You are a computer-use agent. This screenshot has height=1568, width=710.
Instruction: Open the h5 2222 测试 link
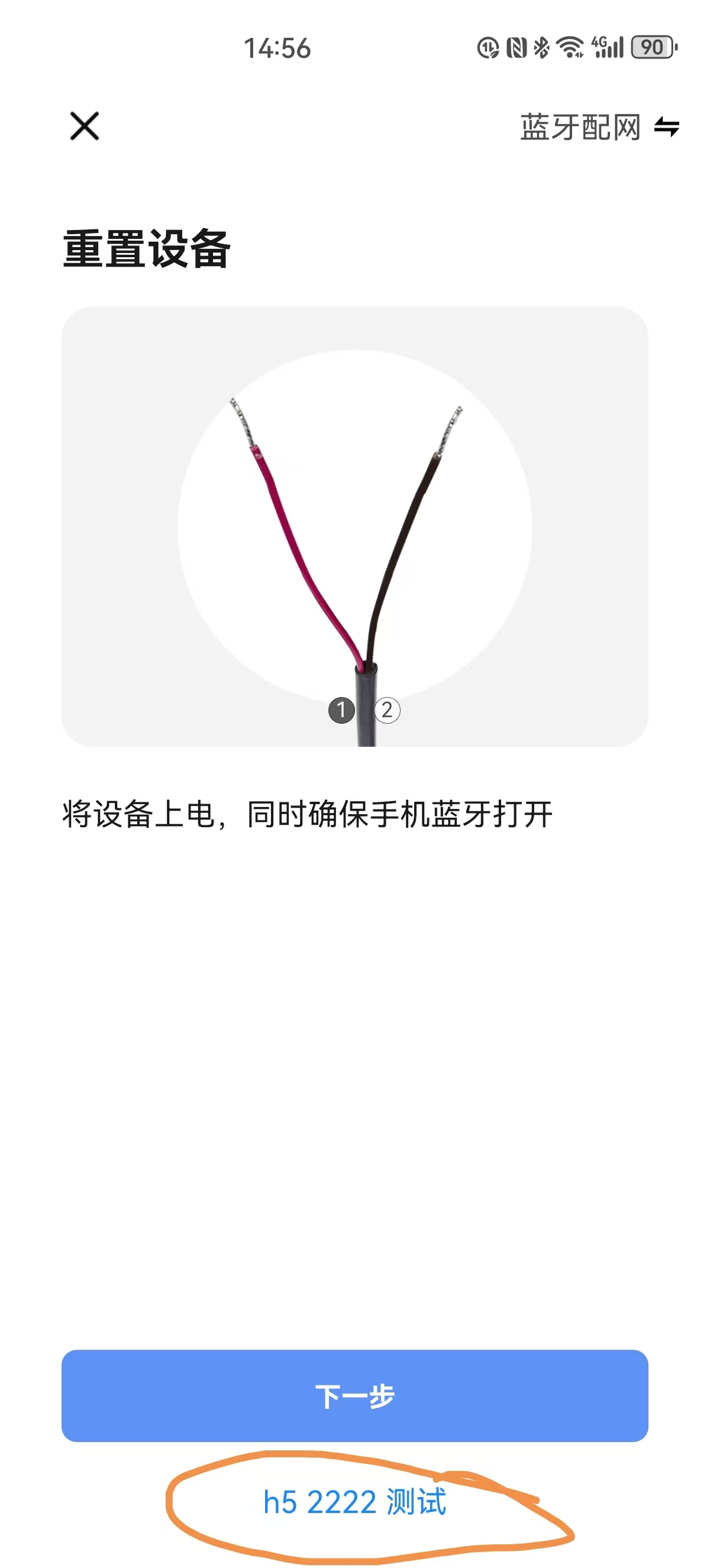[354, 1502]
